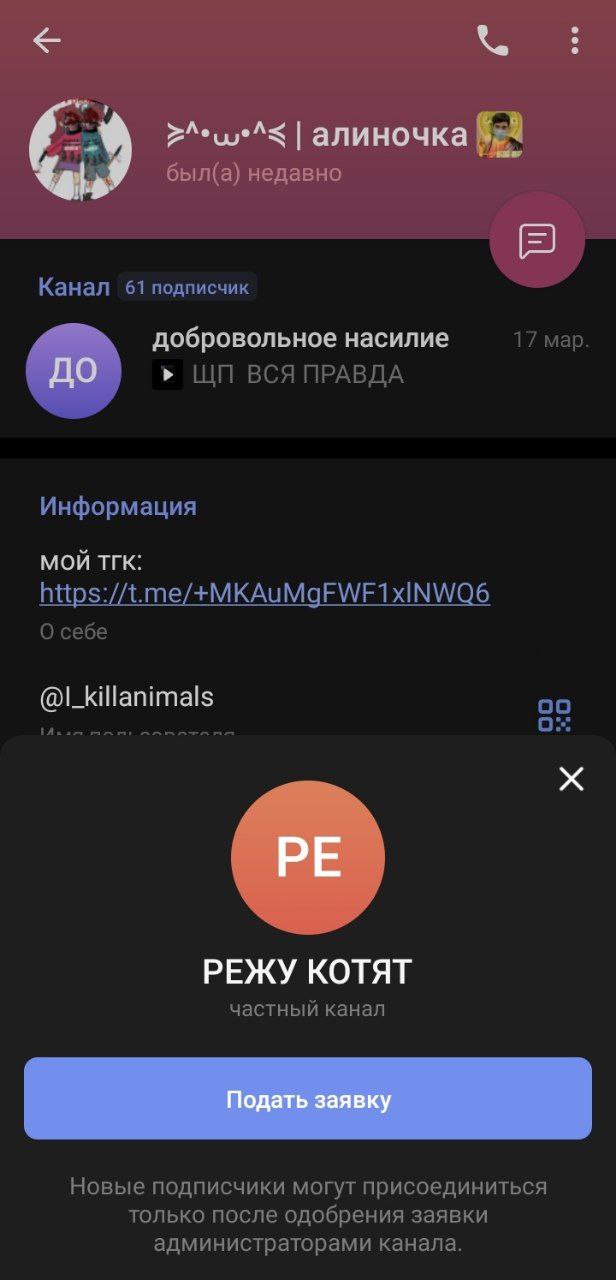View the profile avatar photo
This screenshot has width=616, height=1280.
80,150
